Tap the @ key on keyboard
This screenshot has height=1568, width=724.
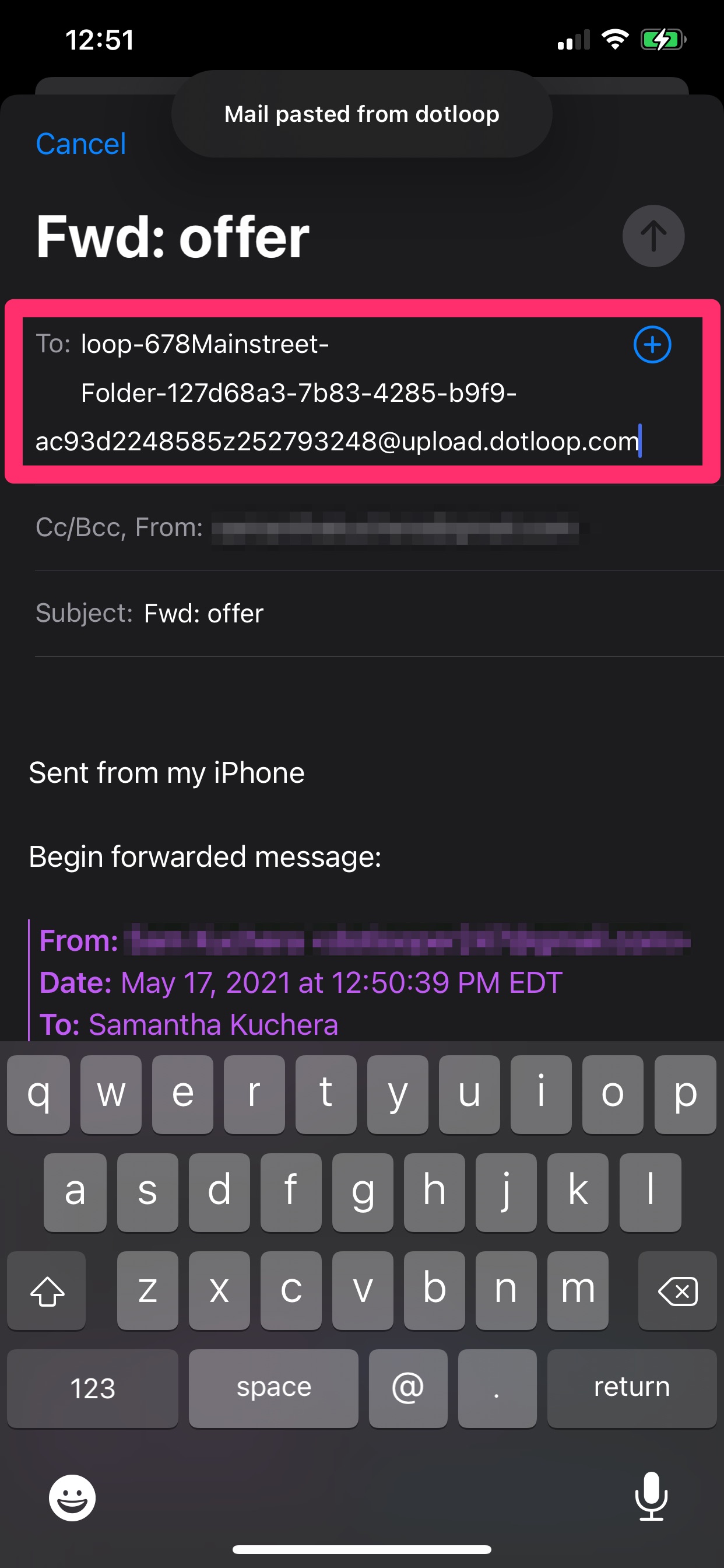coord(407,1388)
